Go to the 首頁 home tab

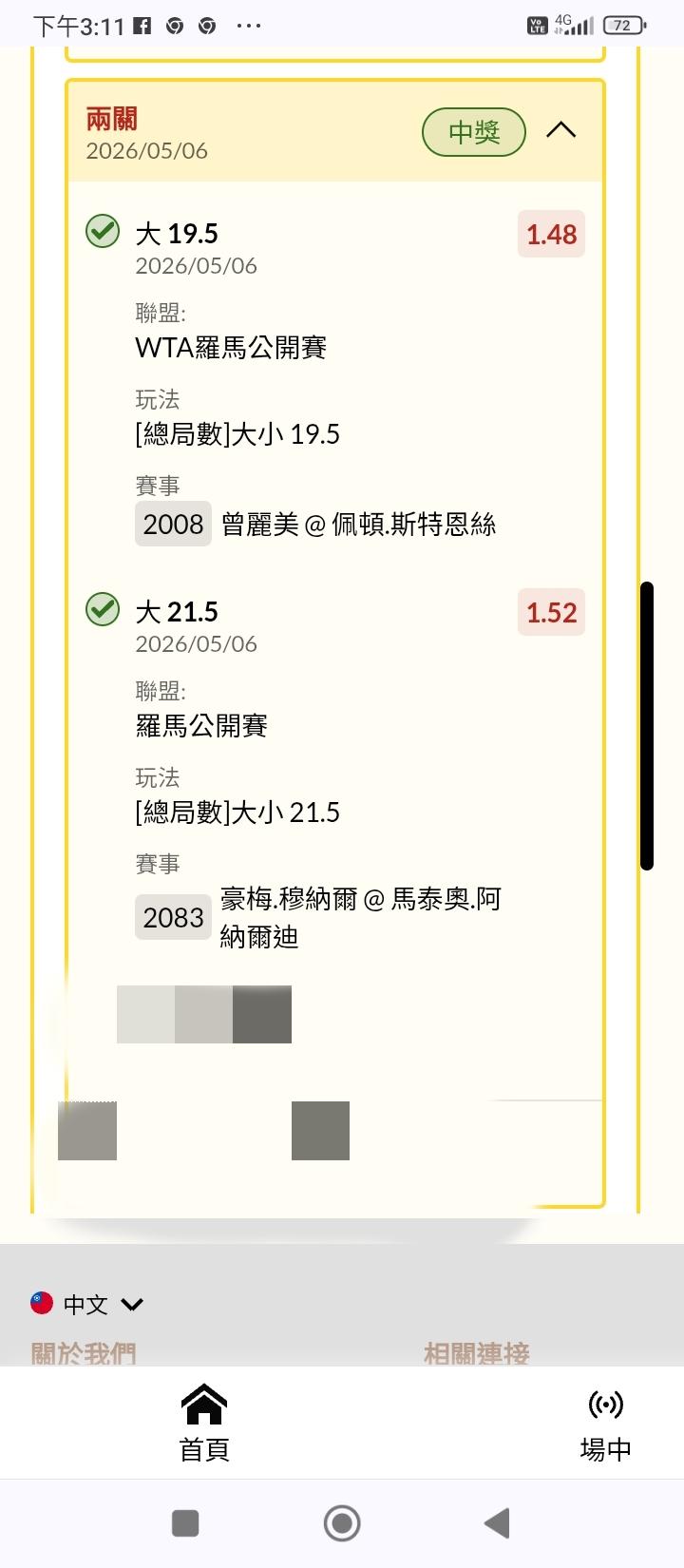tap(204, 1424)
